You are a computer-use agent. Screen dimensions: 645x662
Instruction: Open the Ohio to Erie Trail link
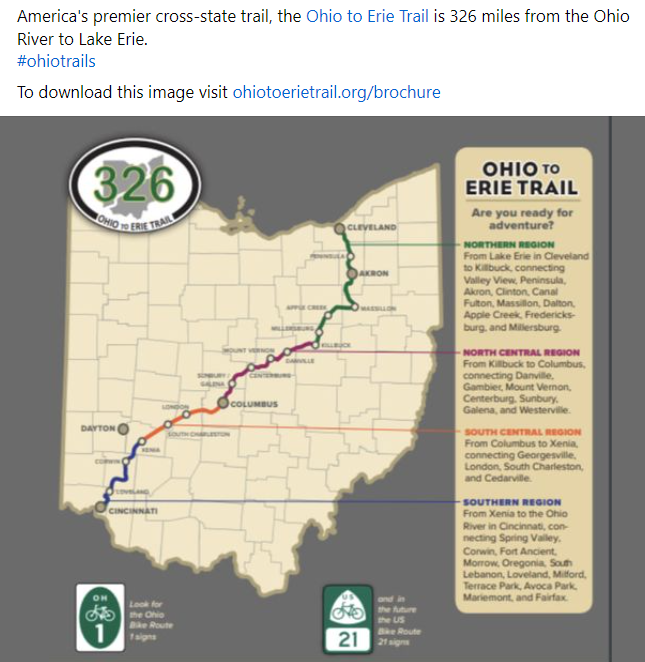tap(367, 17)
